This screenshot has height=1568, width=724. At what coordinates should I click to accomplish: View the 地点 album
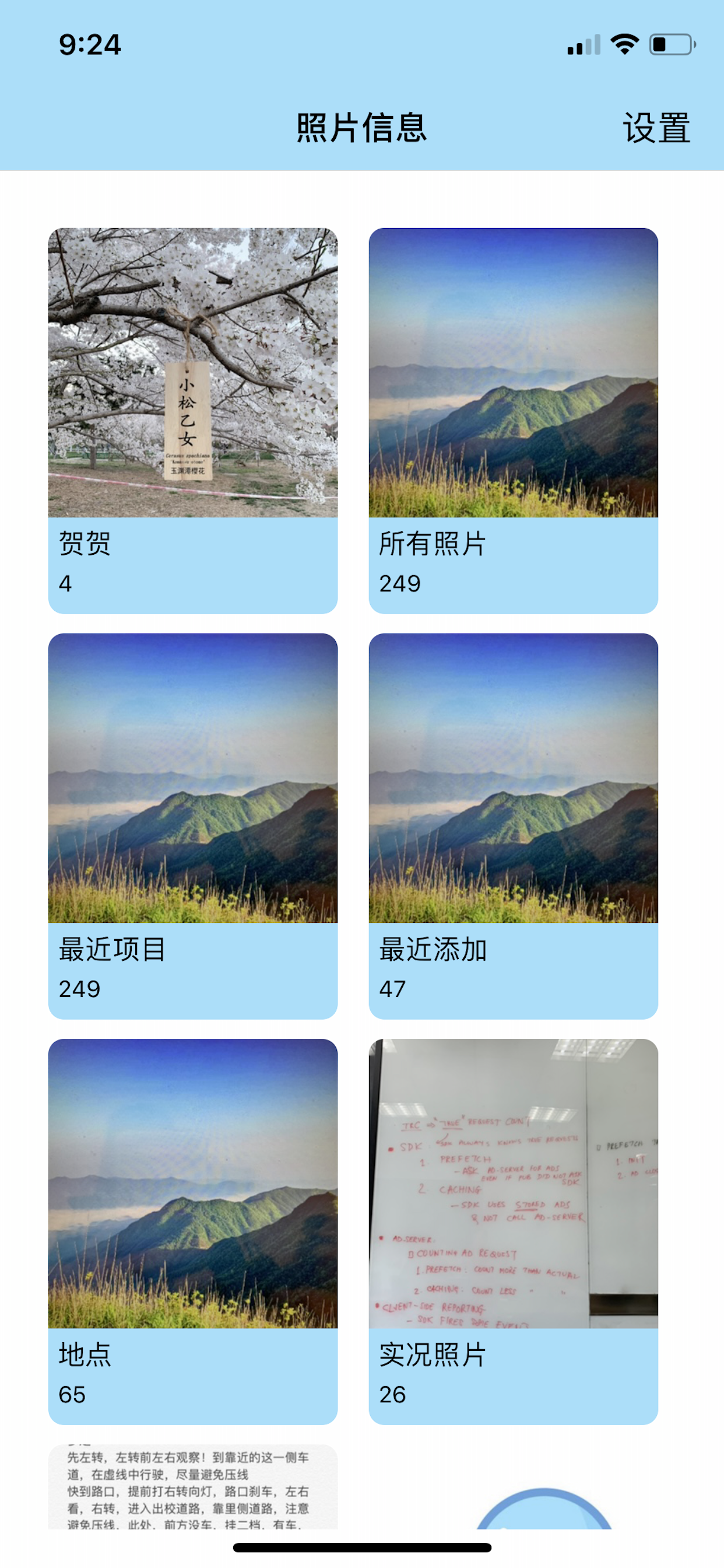point(193,1231)
